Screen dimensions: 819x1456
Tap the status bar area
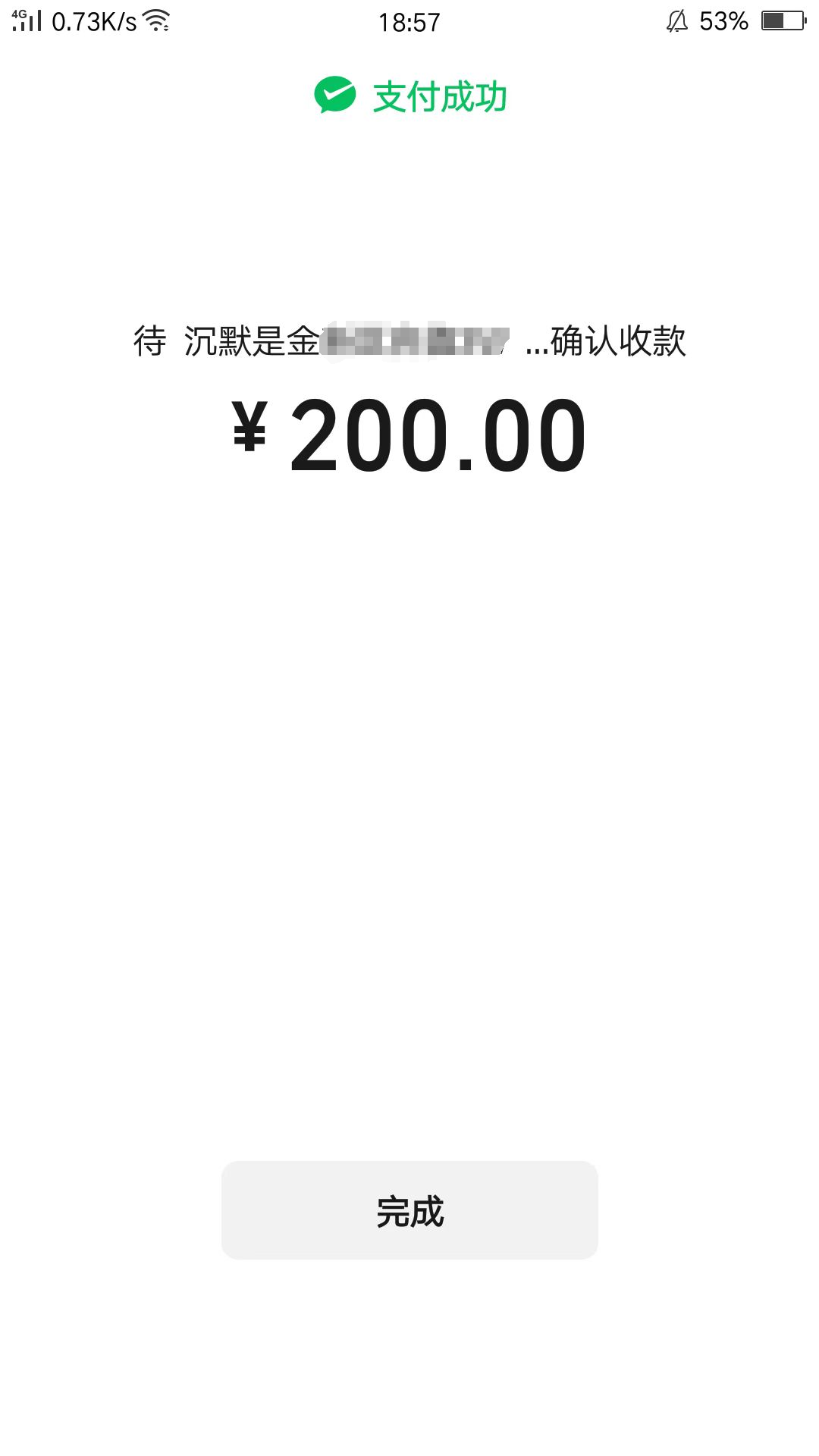(x=409, y=21)
